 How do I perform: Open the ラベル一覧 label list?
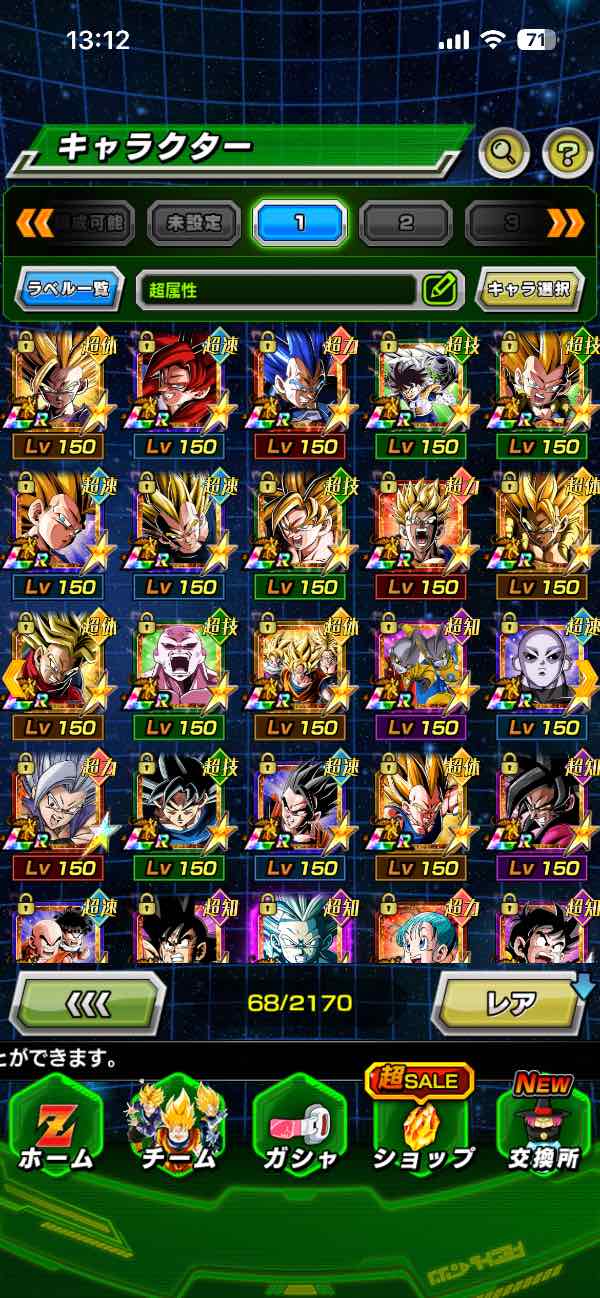(x=70, y=290)
